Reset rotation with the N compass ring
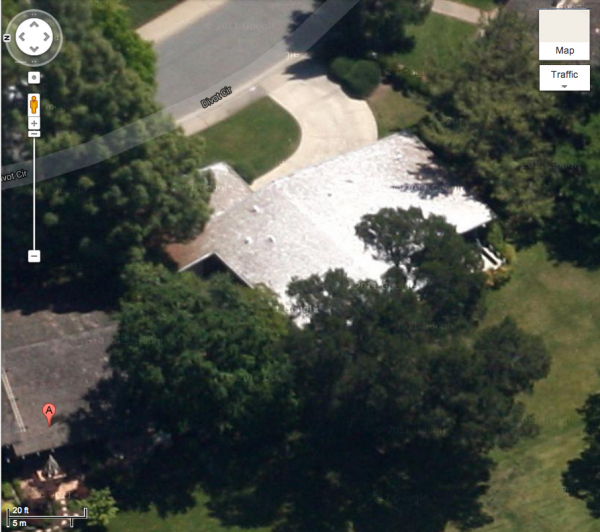This screenshot has width=600, height=532. tap(8, 37)
